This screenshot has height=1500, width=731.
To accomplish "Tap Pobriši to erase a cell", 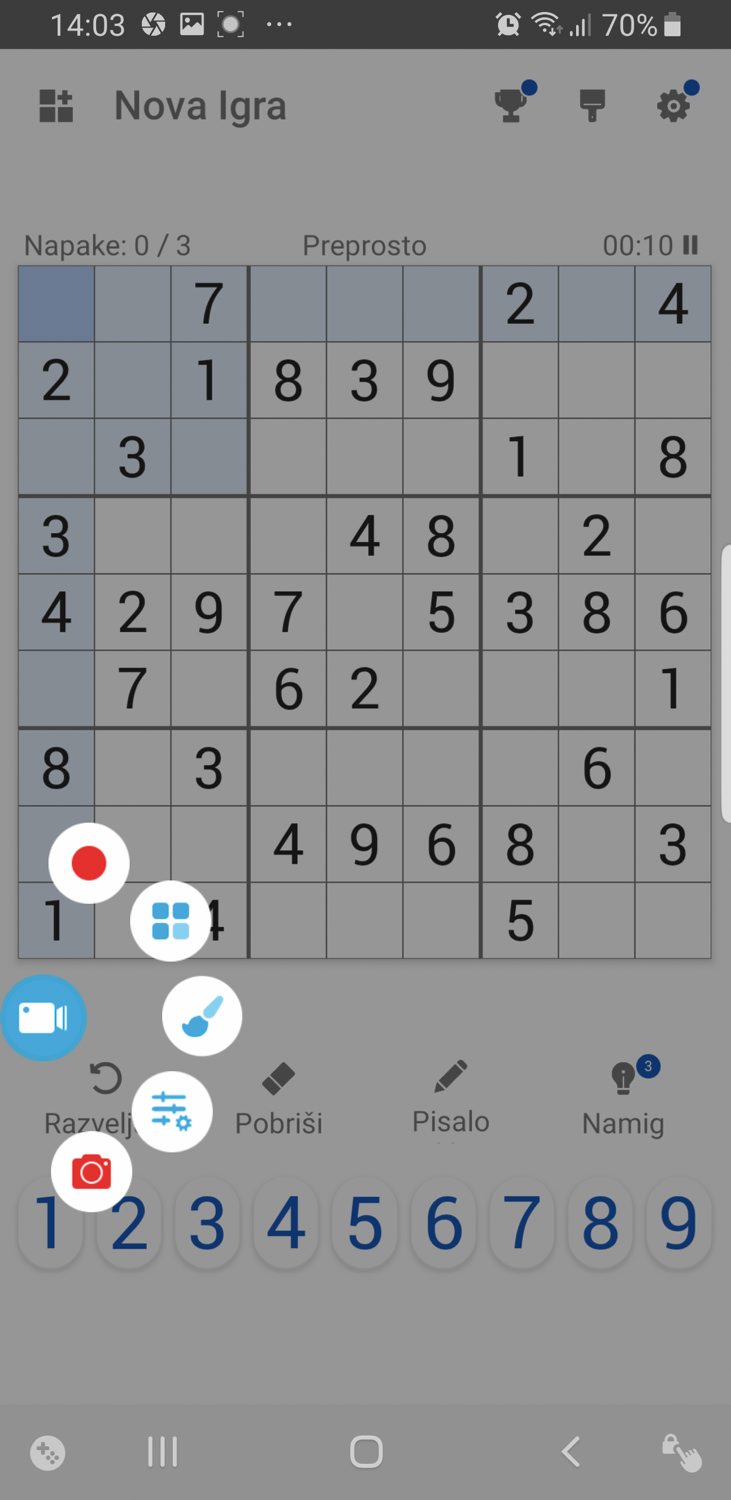I will [x=279, y=1099].
